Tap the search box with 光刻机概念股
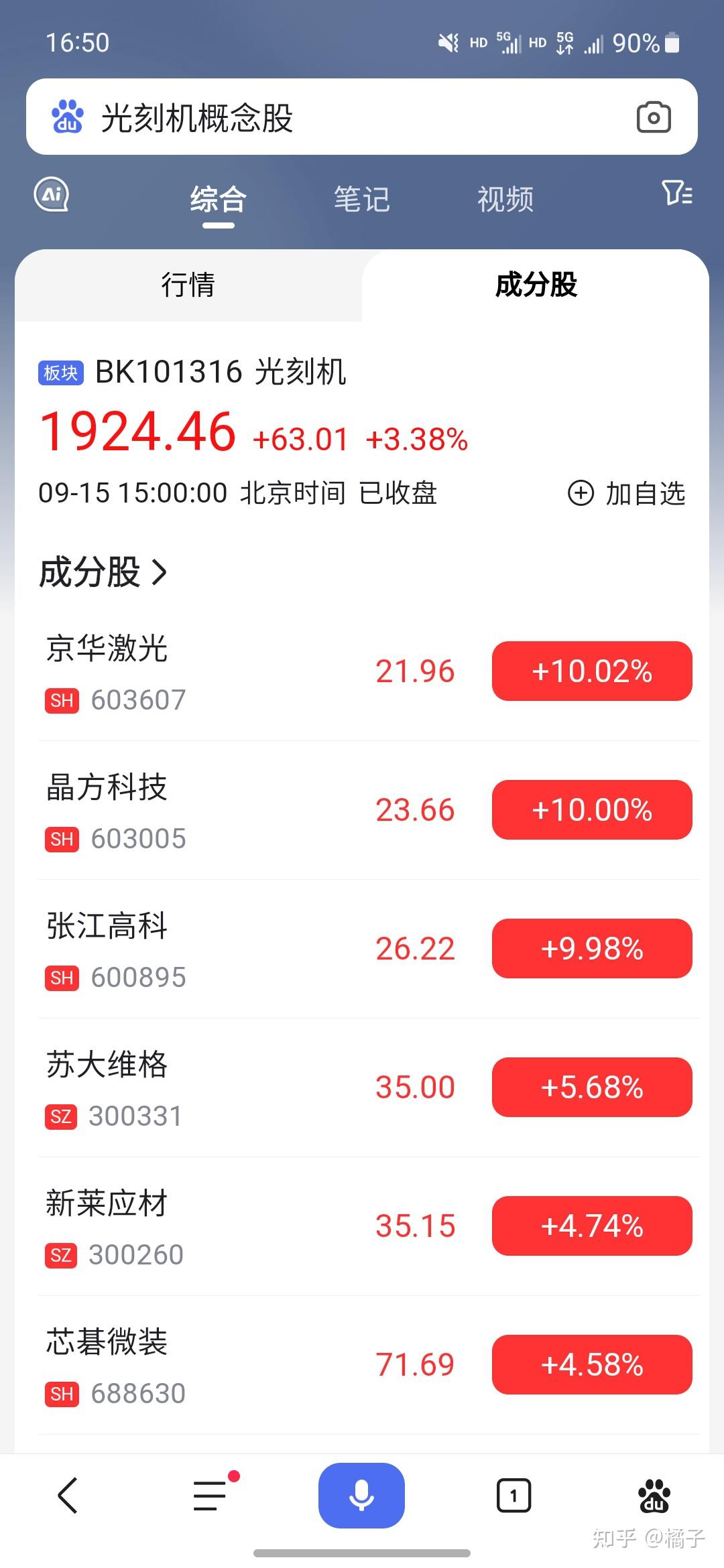The height and width of the screenshot is (1568, 724). (335, 118)
